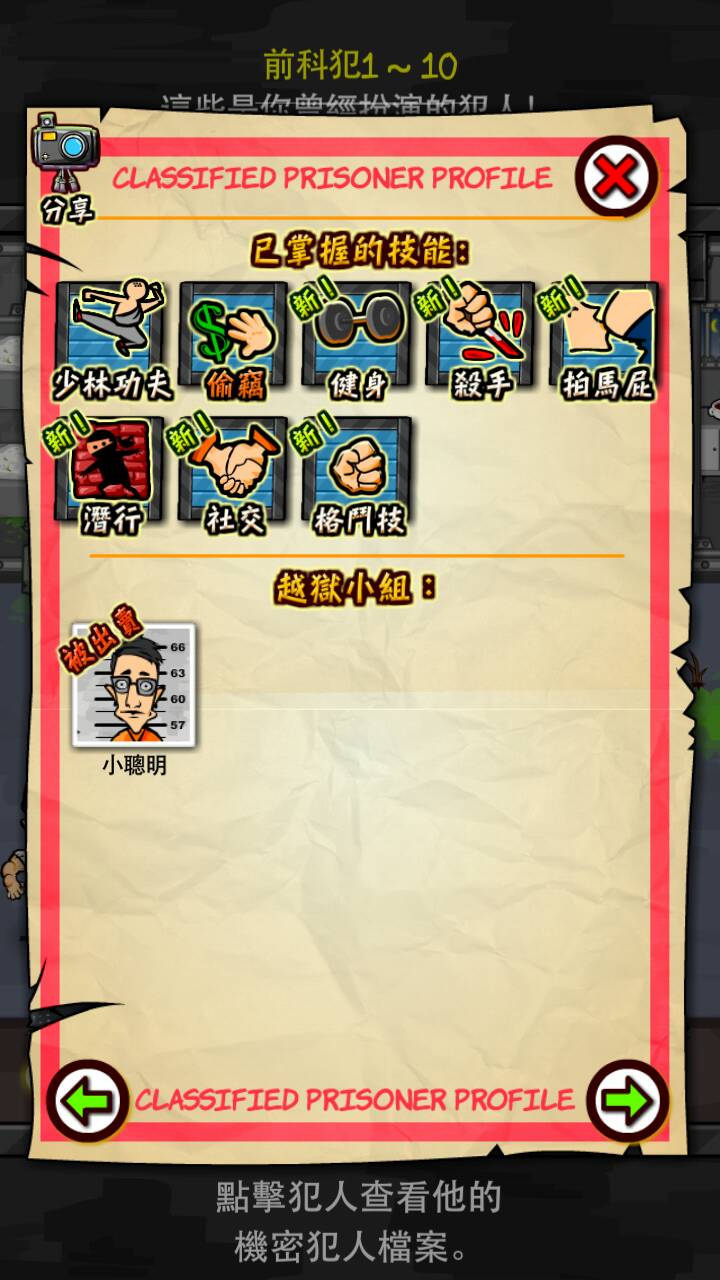Select the 健身 skill icon

coord(358,335)
